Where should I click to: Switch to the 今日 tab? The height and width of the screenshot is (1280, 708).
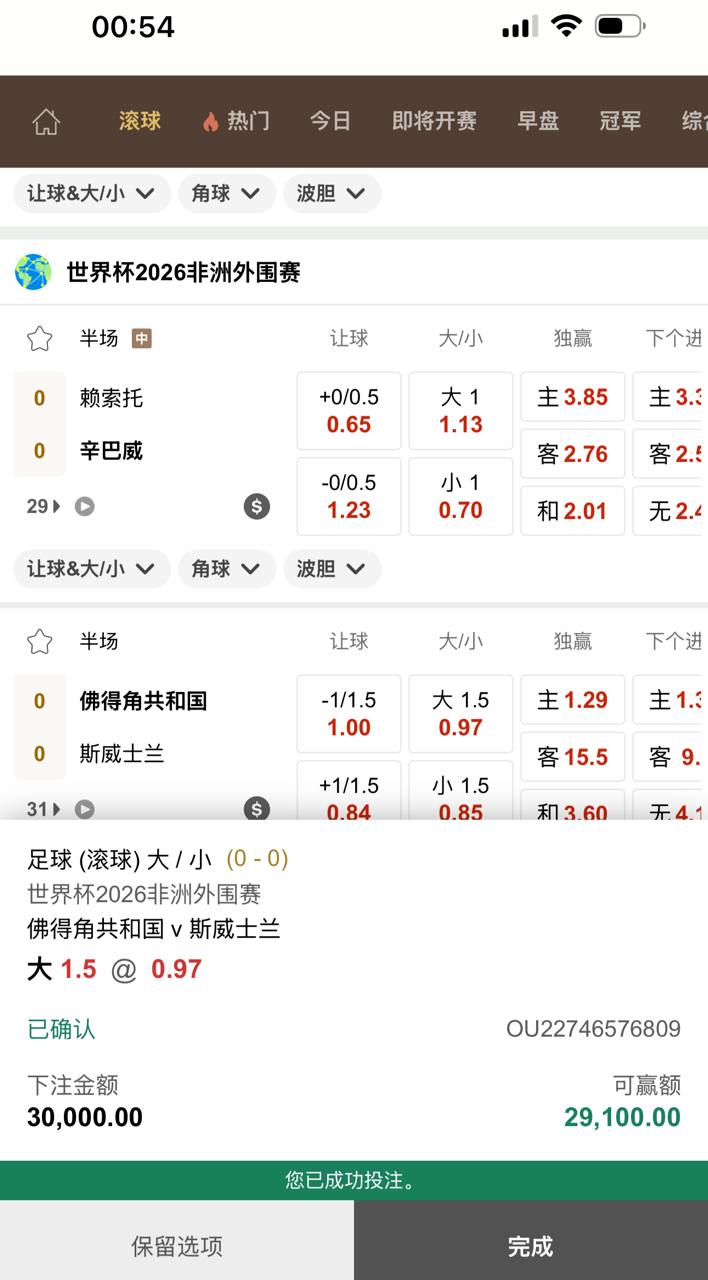pyautogui.click(x=330, y=122)
